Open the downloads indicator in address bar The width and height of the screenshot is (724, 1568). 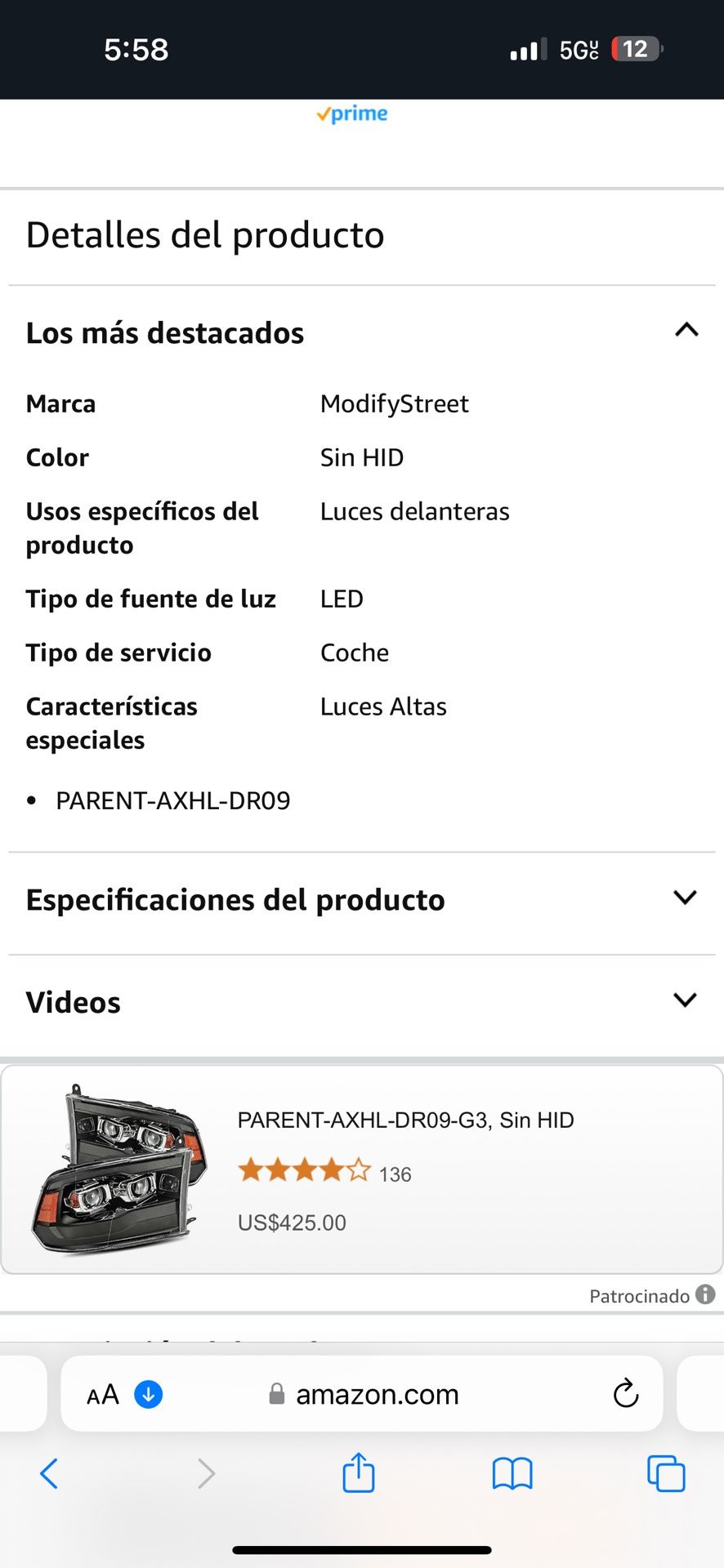click(x=149, y=1395)
